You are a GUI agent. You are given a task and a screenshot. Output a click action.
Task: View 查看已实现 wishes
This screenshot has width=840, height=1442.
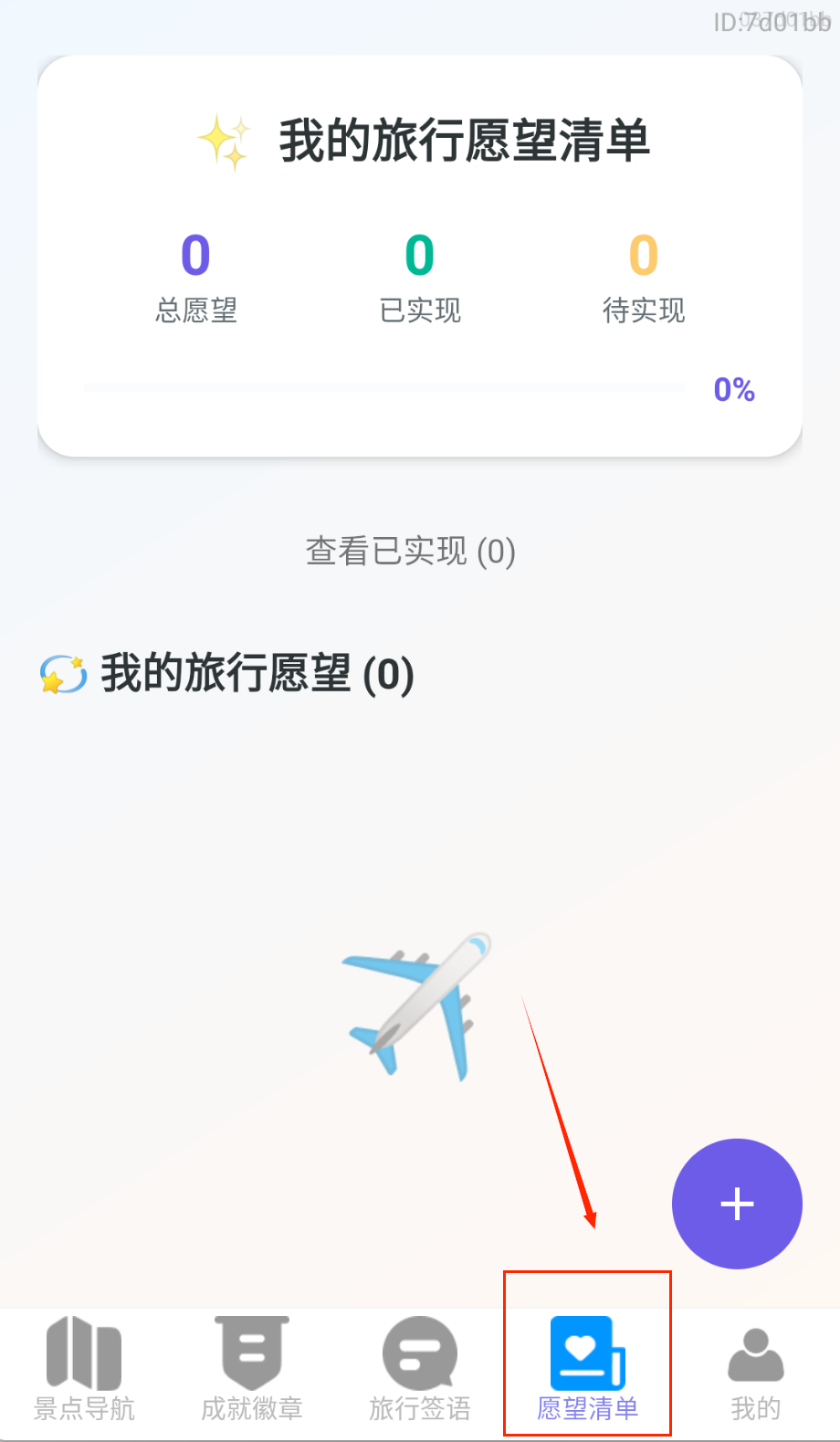point(411,552)
